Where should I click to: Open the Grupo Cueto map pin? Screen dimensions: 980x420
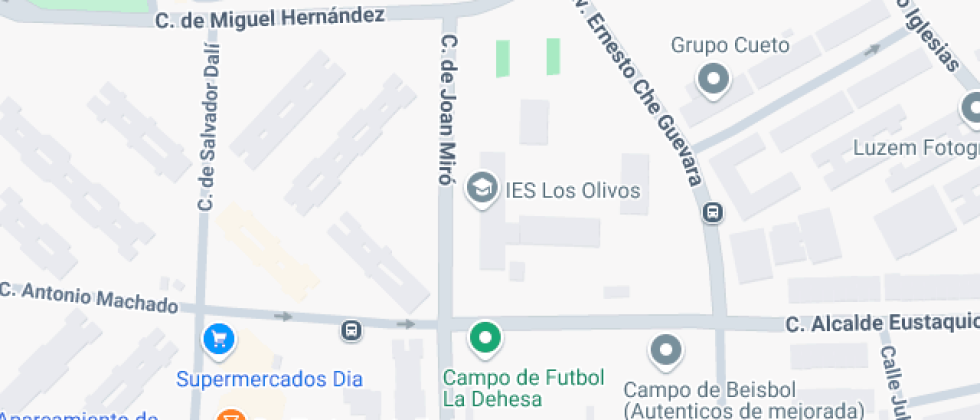[714, 80]
